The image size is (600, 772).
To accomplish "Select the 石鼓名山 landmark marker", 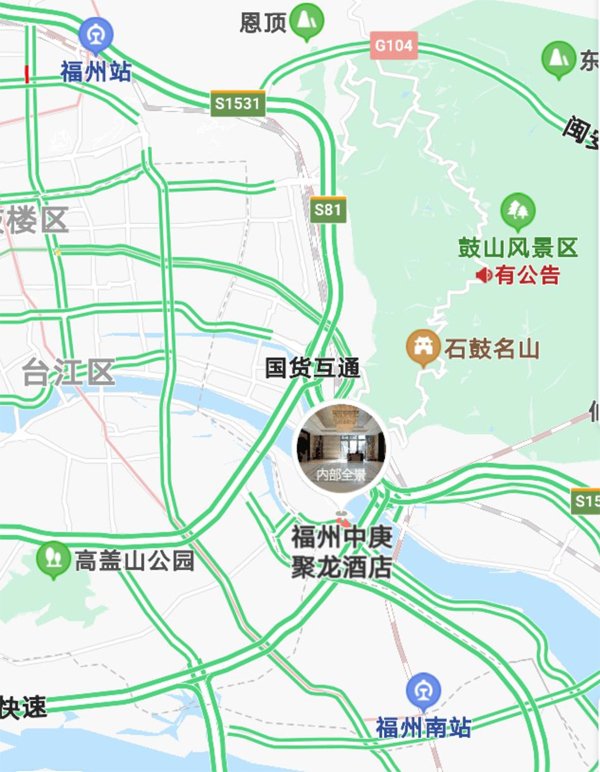I will [424, 349].
